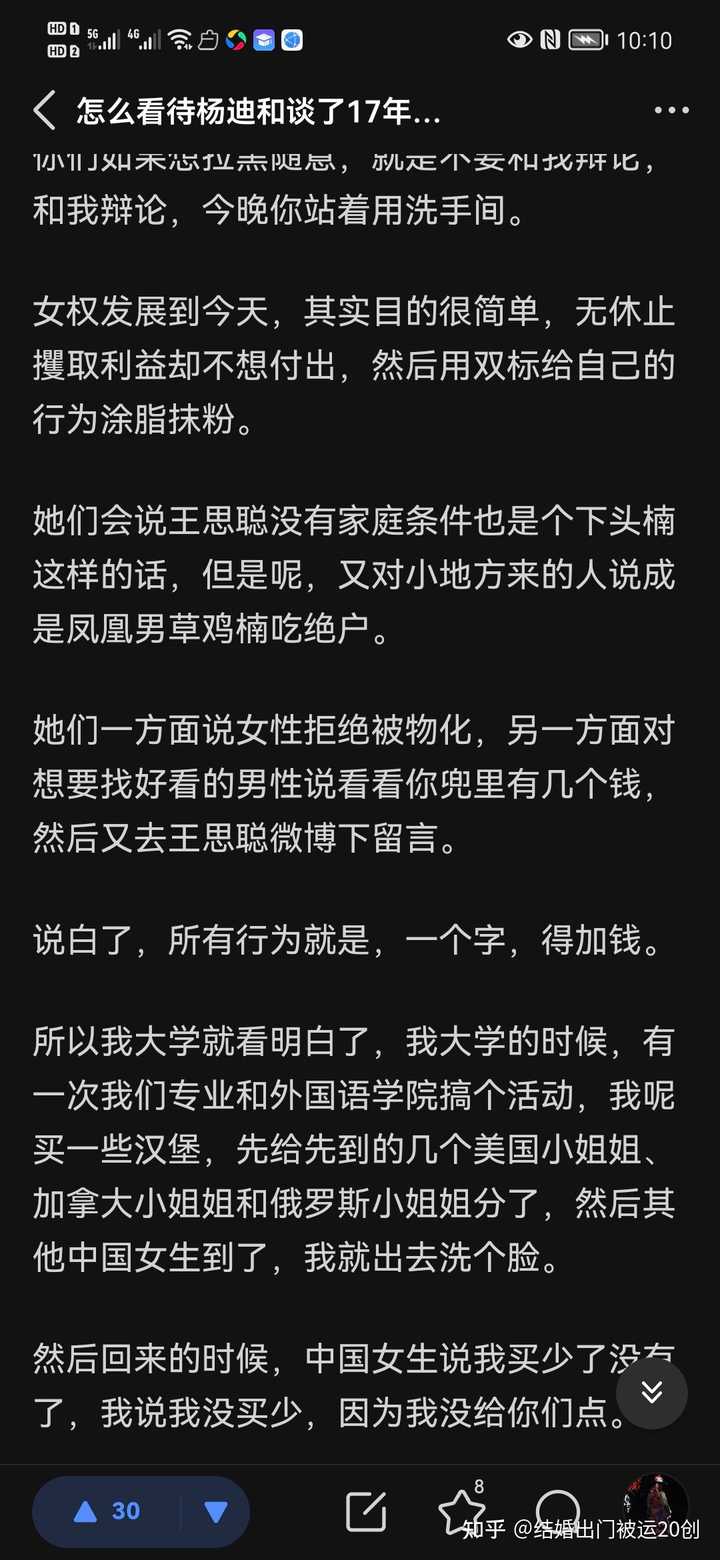The image size is (720, 1560).
Task: Open the comments bubble
Action: tap(557, 1511)
